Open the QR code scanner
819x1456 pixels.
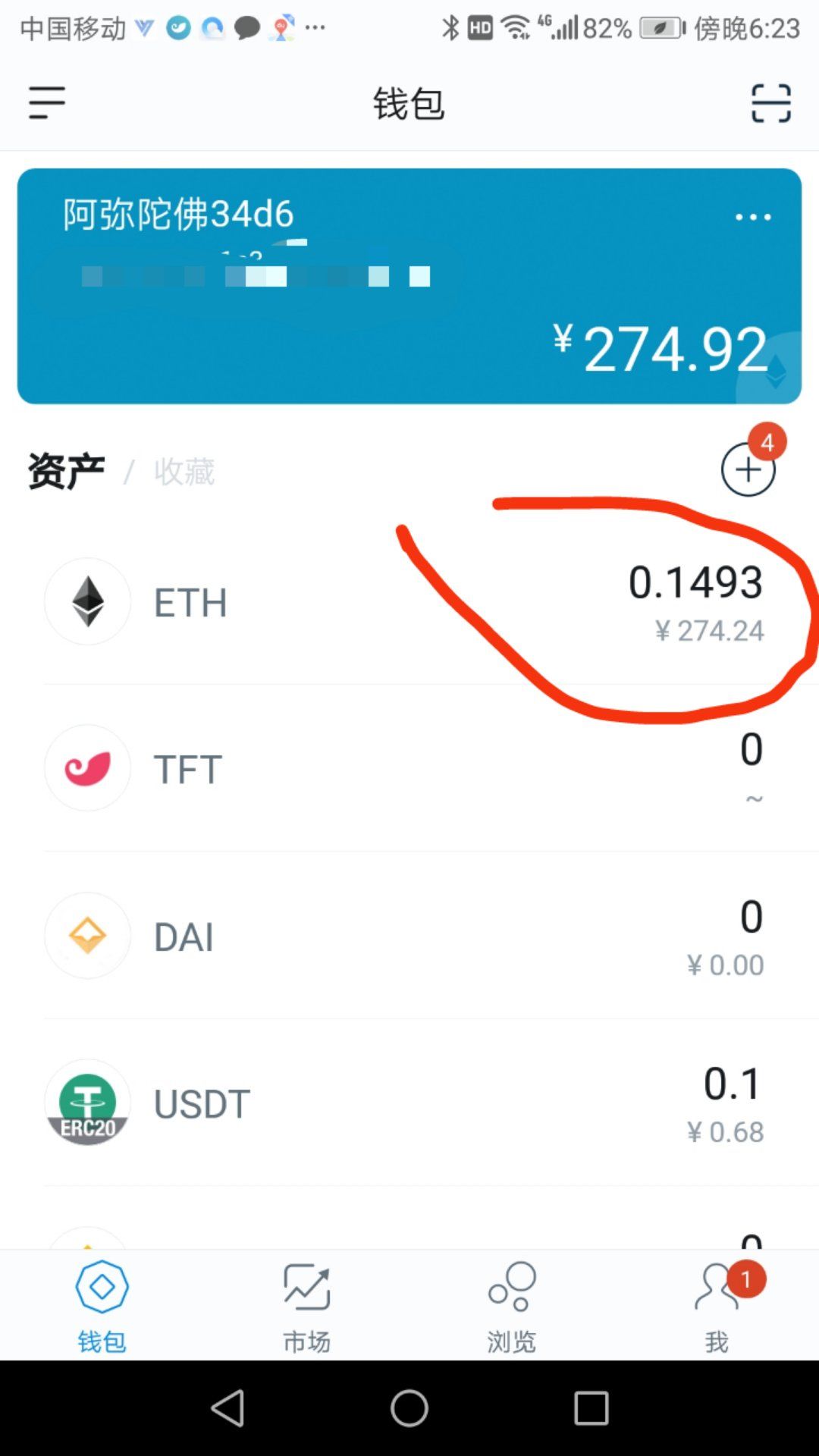coord(770,103)
